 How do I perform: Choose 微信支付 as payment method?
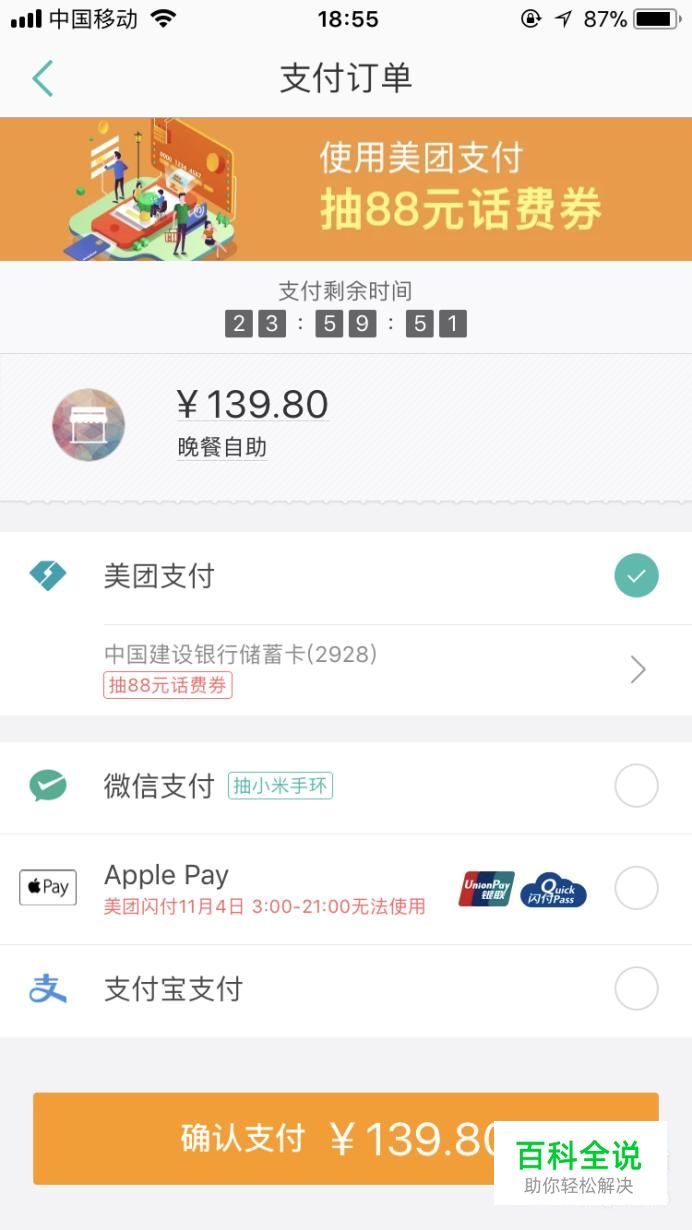tap(346, 787)
